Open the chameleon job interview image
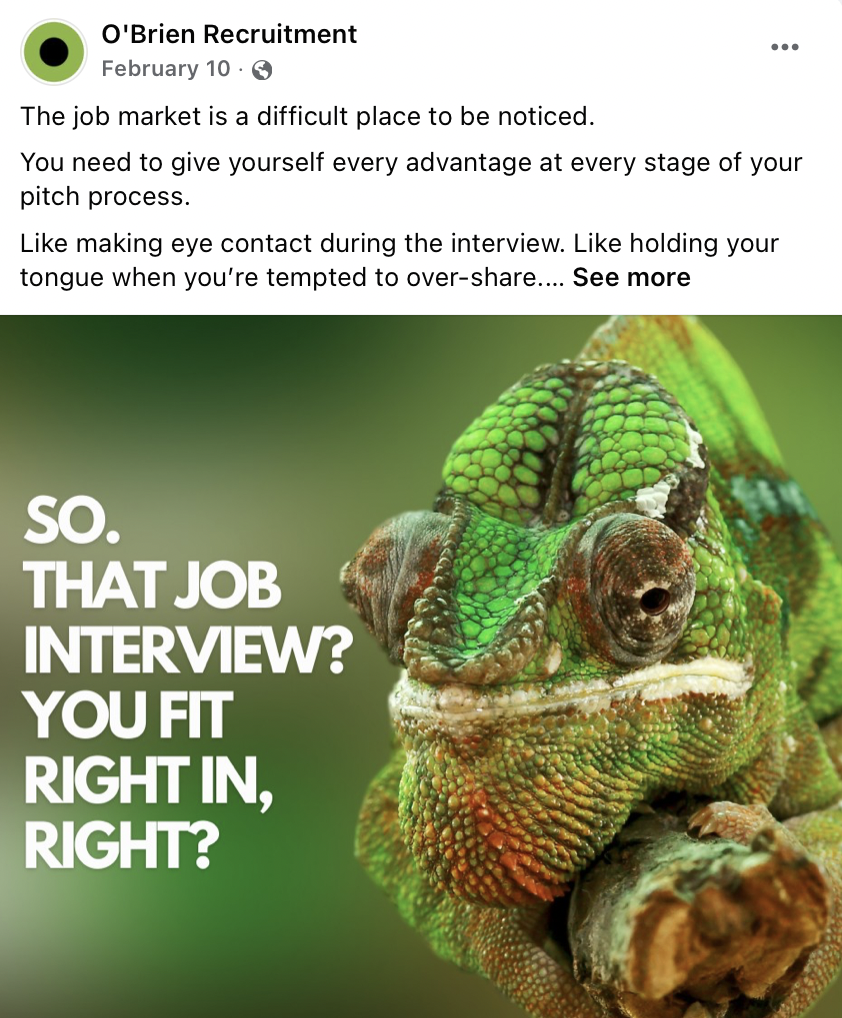 [421, 665]
